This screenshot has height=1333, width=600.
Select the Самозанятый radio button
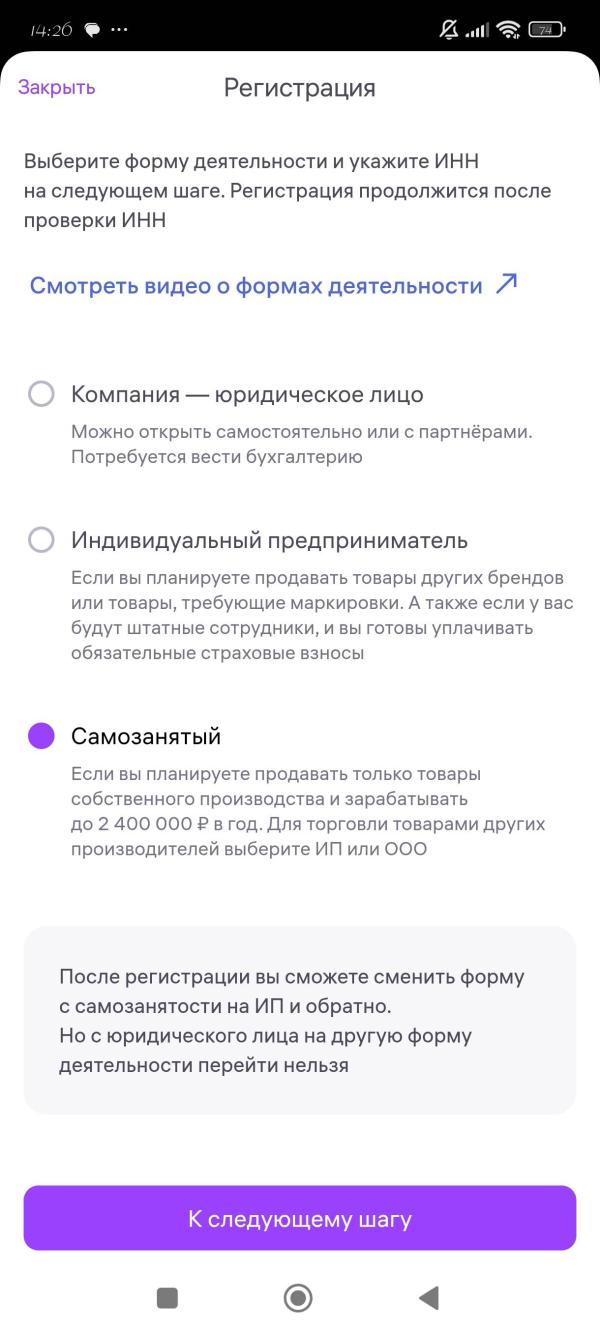pos(41,736)
